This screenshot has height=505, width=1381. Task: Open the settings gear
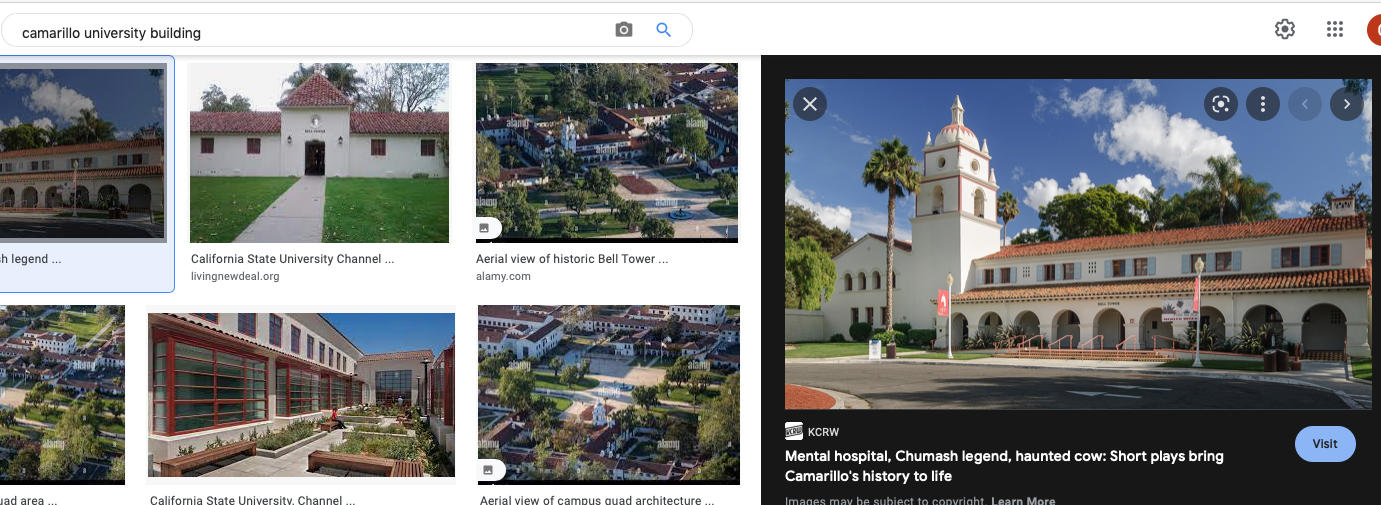pos(1285,29)
